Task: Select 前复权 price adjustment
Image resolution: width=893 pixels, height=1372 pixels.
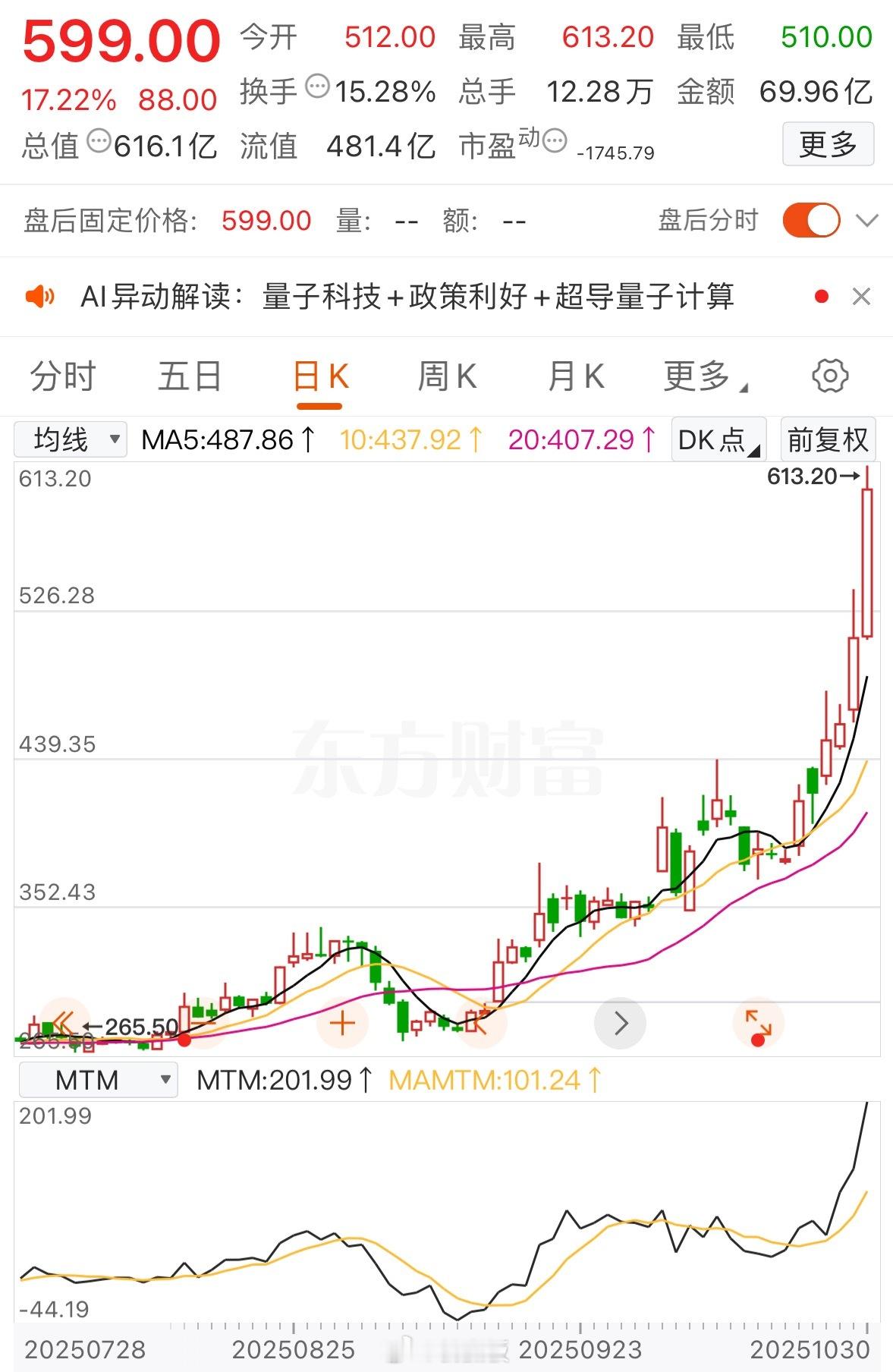Action: point(826,439)
